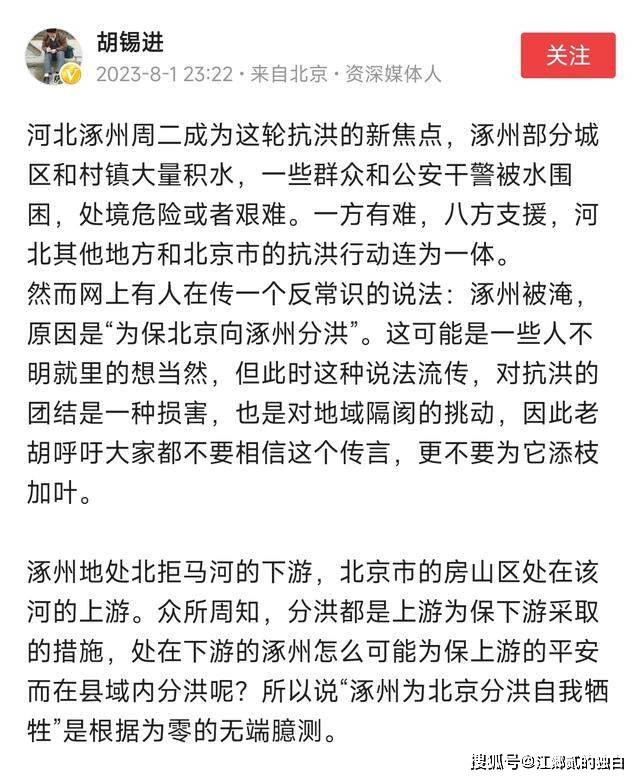Follow 胡锡进 with the 关注 button

coord(568,55)
